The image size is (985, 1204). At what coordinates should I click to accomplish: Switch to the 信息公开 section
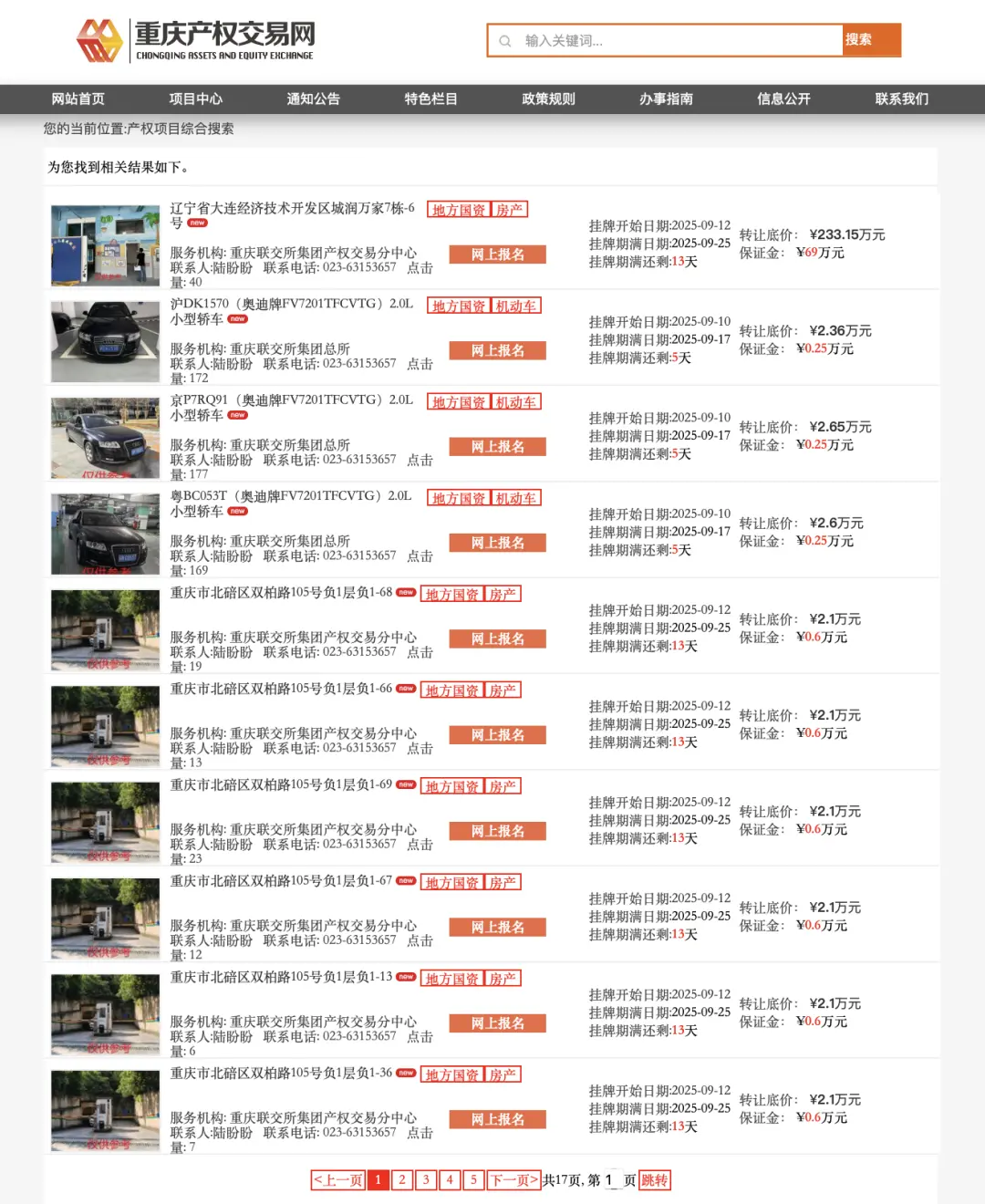pyautogui.click(x=783, y=99)
